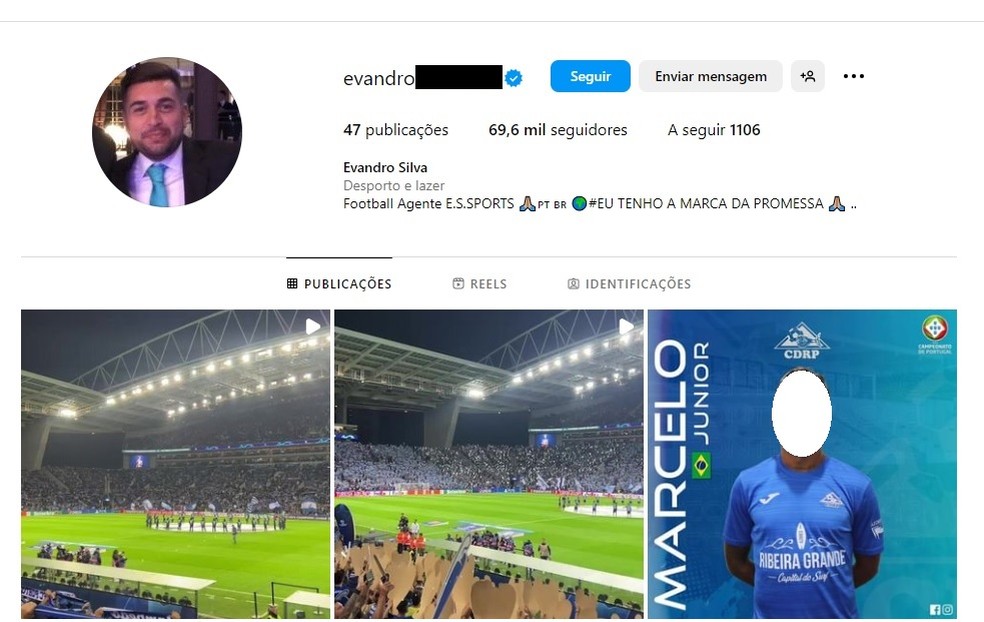The height and width of the screenshot is (622, 984).
Task: Open the second stadium video post
Action: click(489, 464)
